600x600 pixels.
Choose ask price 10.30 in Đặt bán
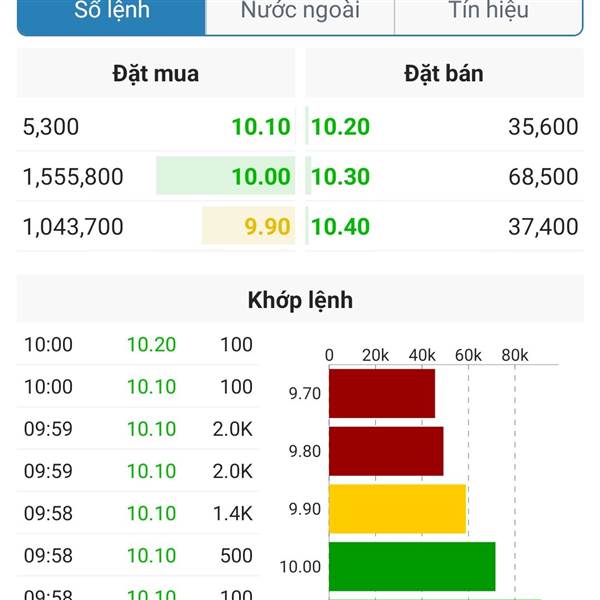(x=340, y=177)
